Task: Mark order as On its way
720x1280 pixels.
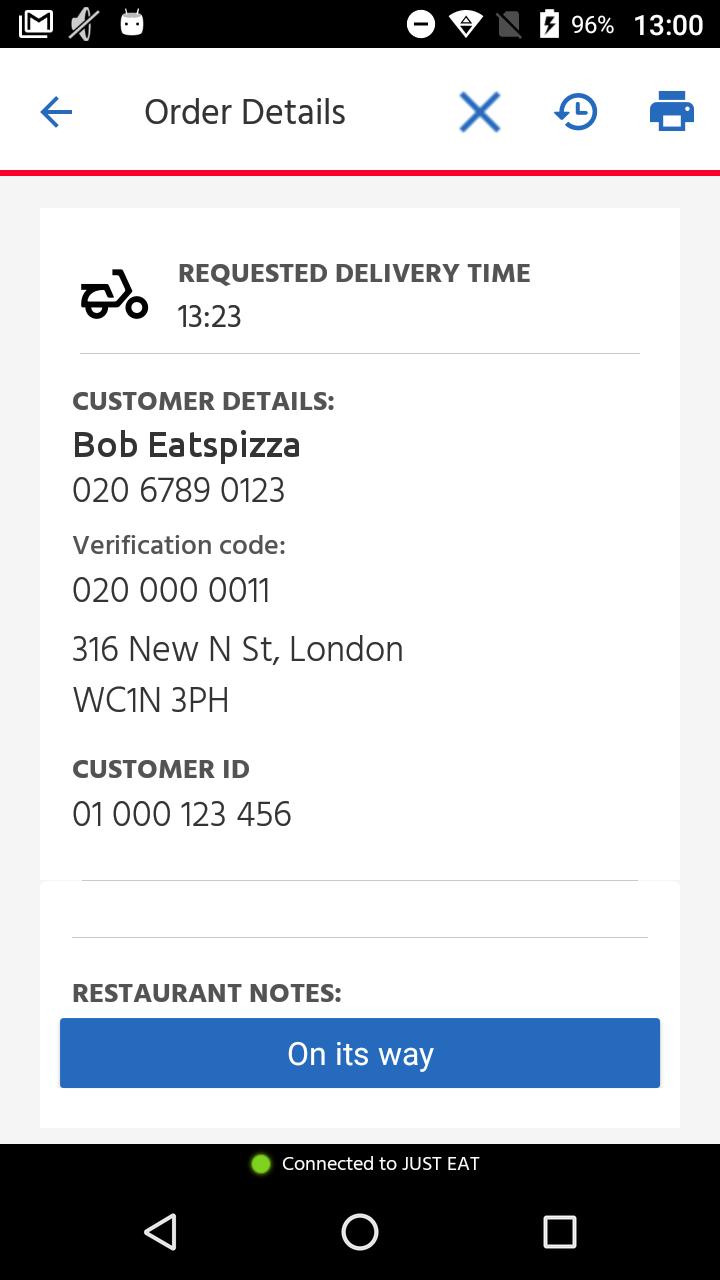Action: coord(360,1053)
